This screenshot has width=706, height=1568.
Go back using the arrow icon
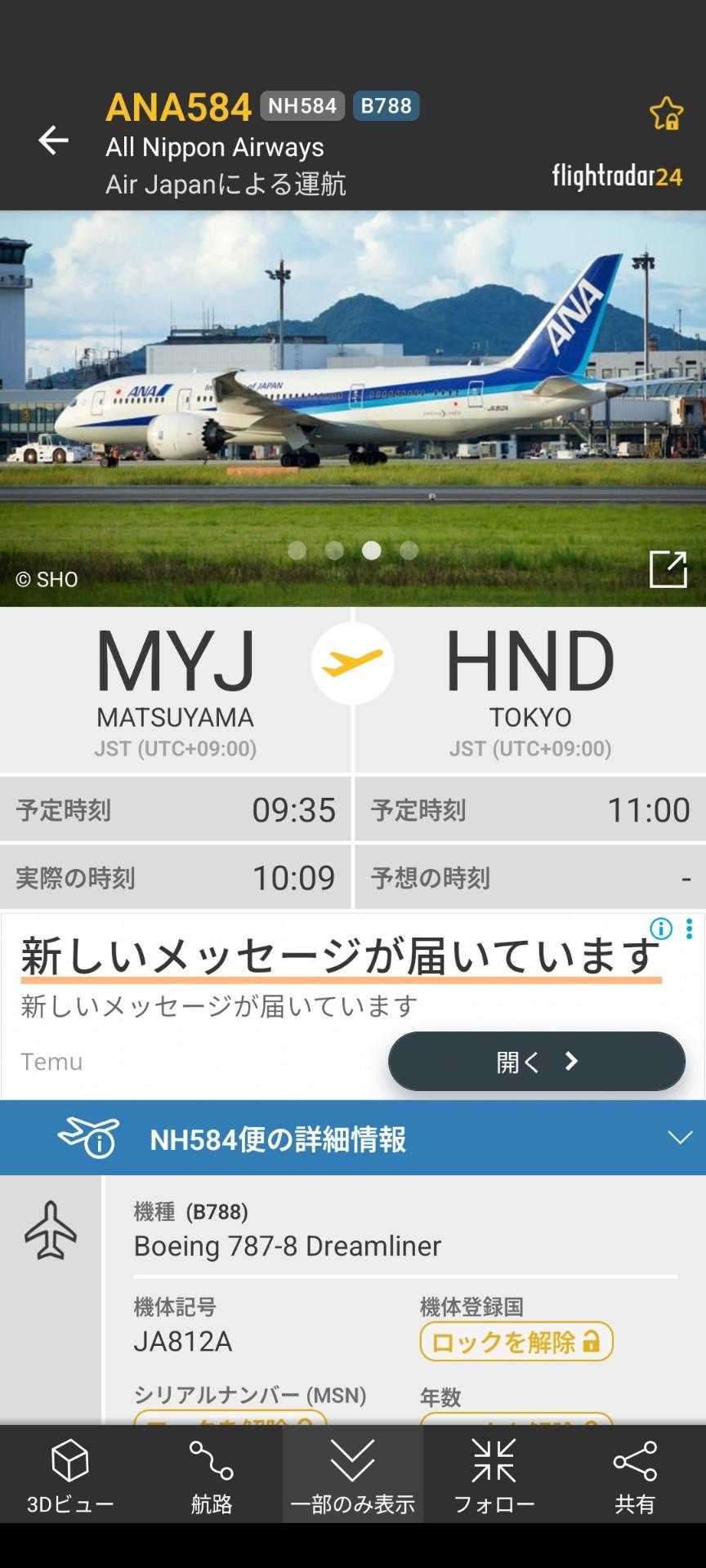click(x=53, y=140)
